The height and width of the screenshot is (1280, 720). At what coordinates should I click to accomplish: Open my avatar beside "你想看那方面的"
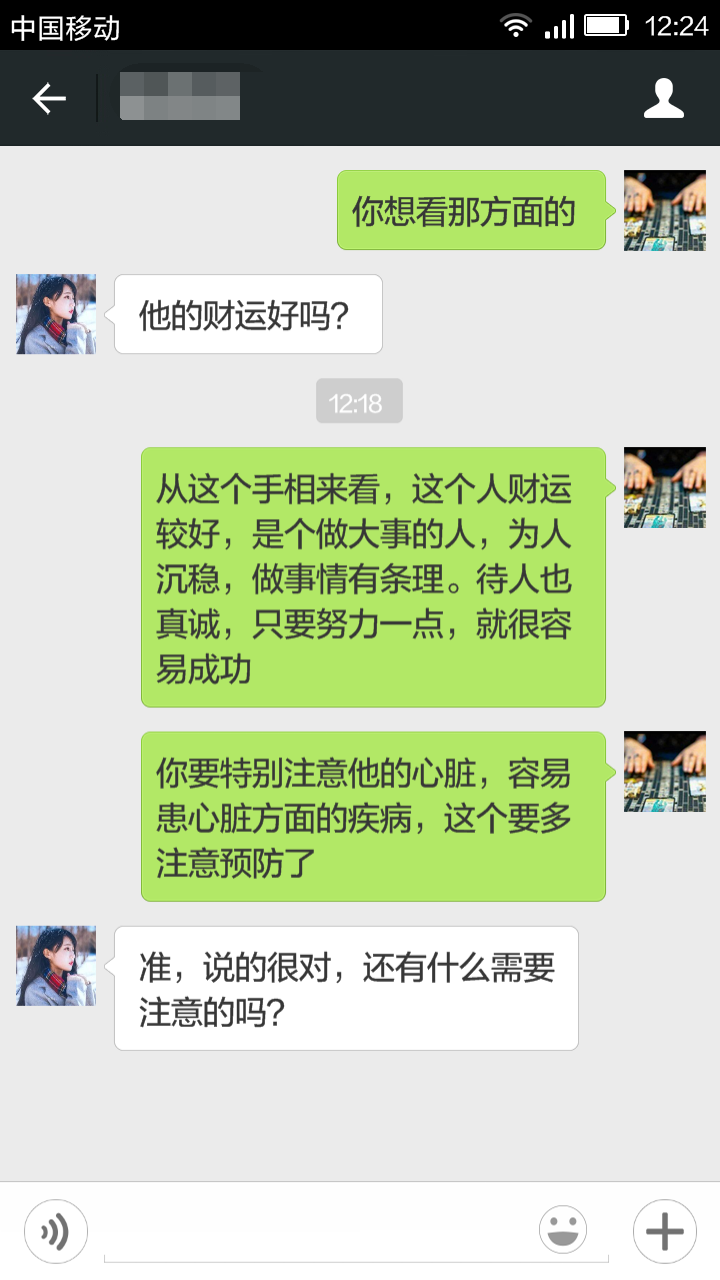tap(665, 210)
